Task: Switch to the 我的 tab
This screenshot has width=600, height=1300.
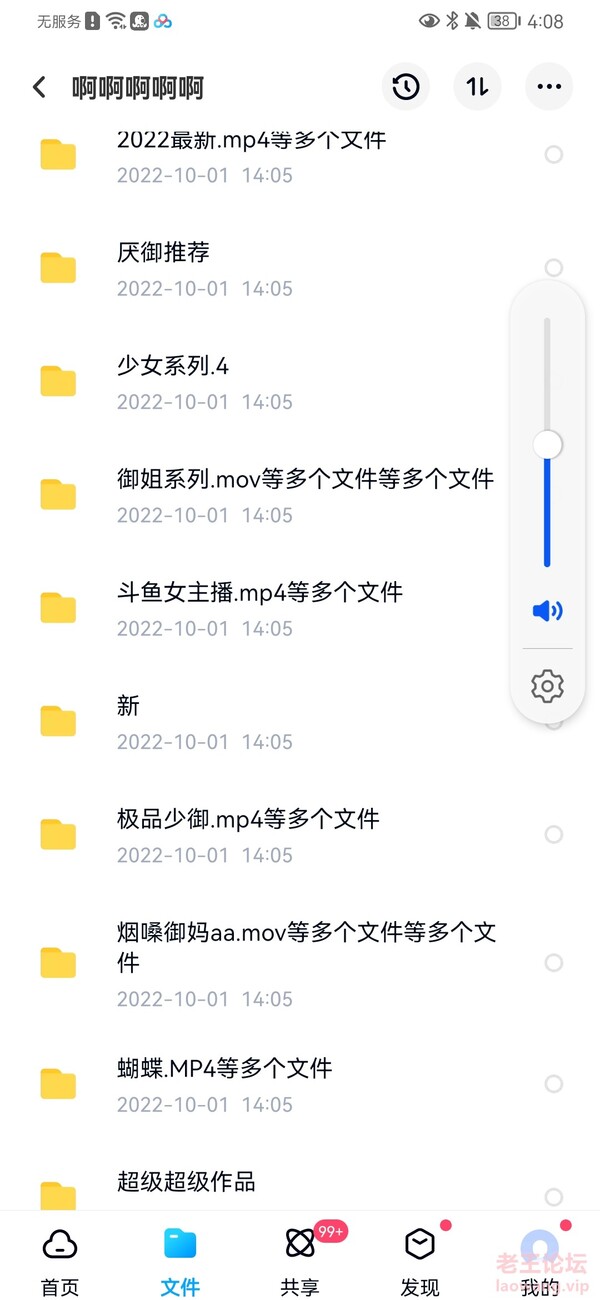Action: point(540,1259)
